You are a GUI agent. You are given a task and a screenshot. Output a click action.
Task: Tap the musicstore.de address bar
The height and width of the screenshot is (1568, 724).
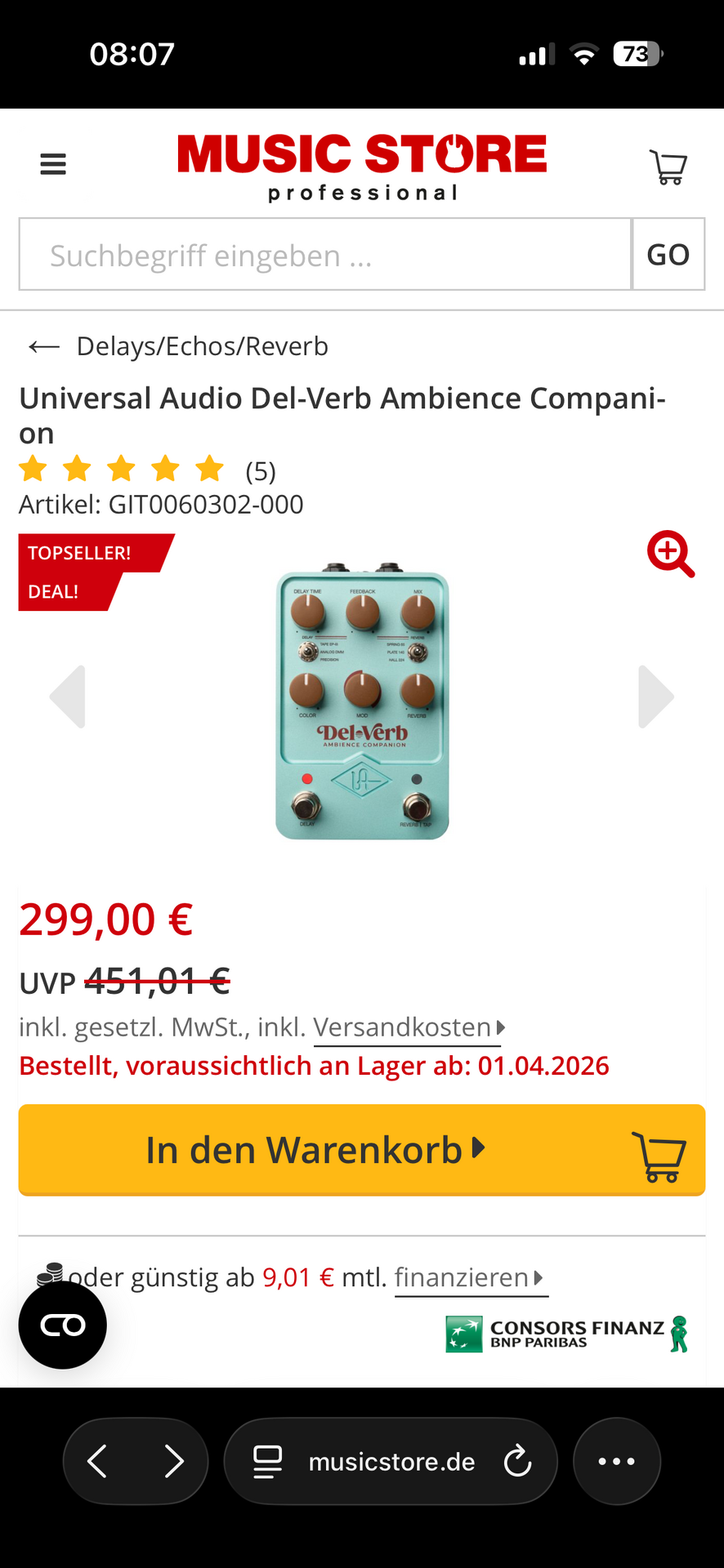pyautogui.click(x=391, y=1461)
